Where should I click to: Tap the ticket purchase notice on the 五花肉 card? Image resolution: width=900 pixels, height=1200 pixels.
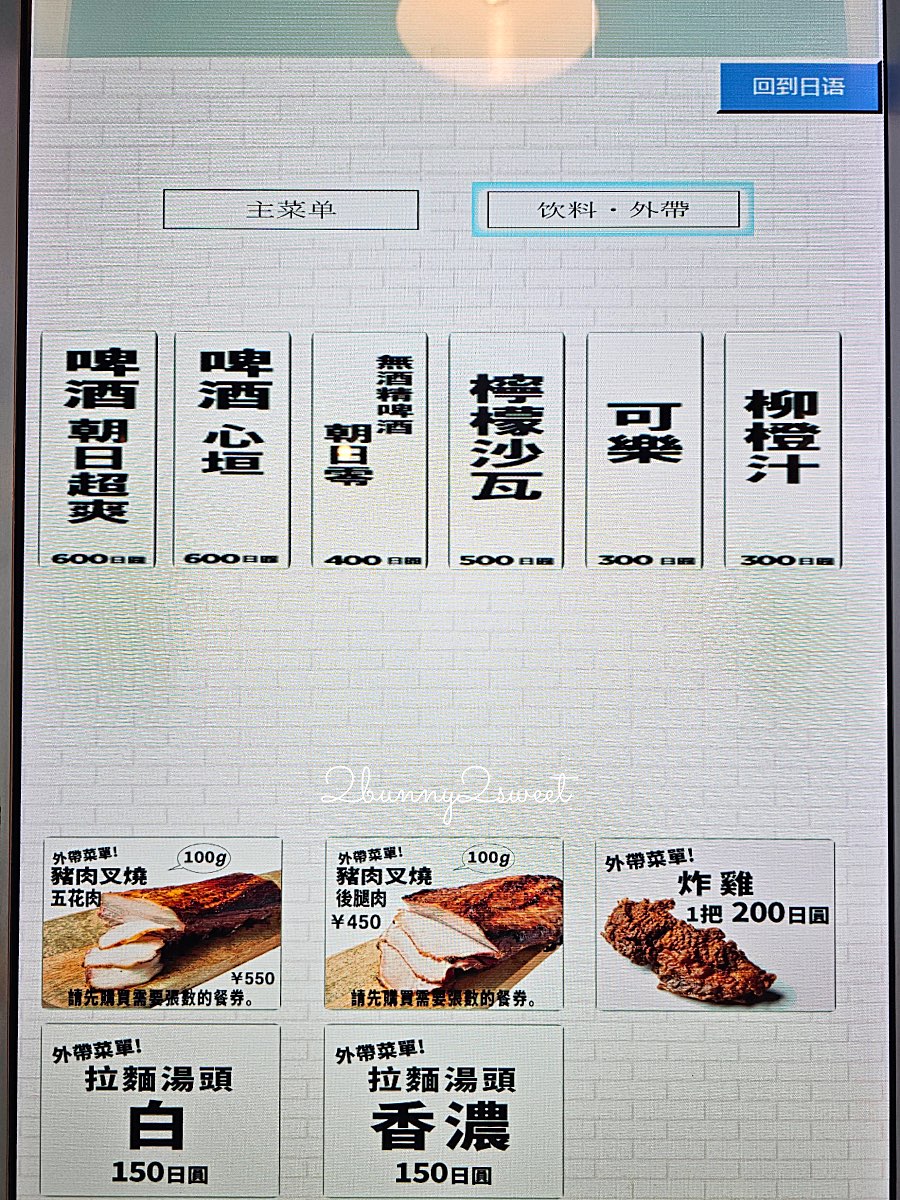point(162,997)
